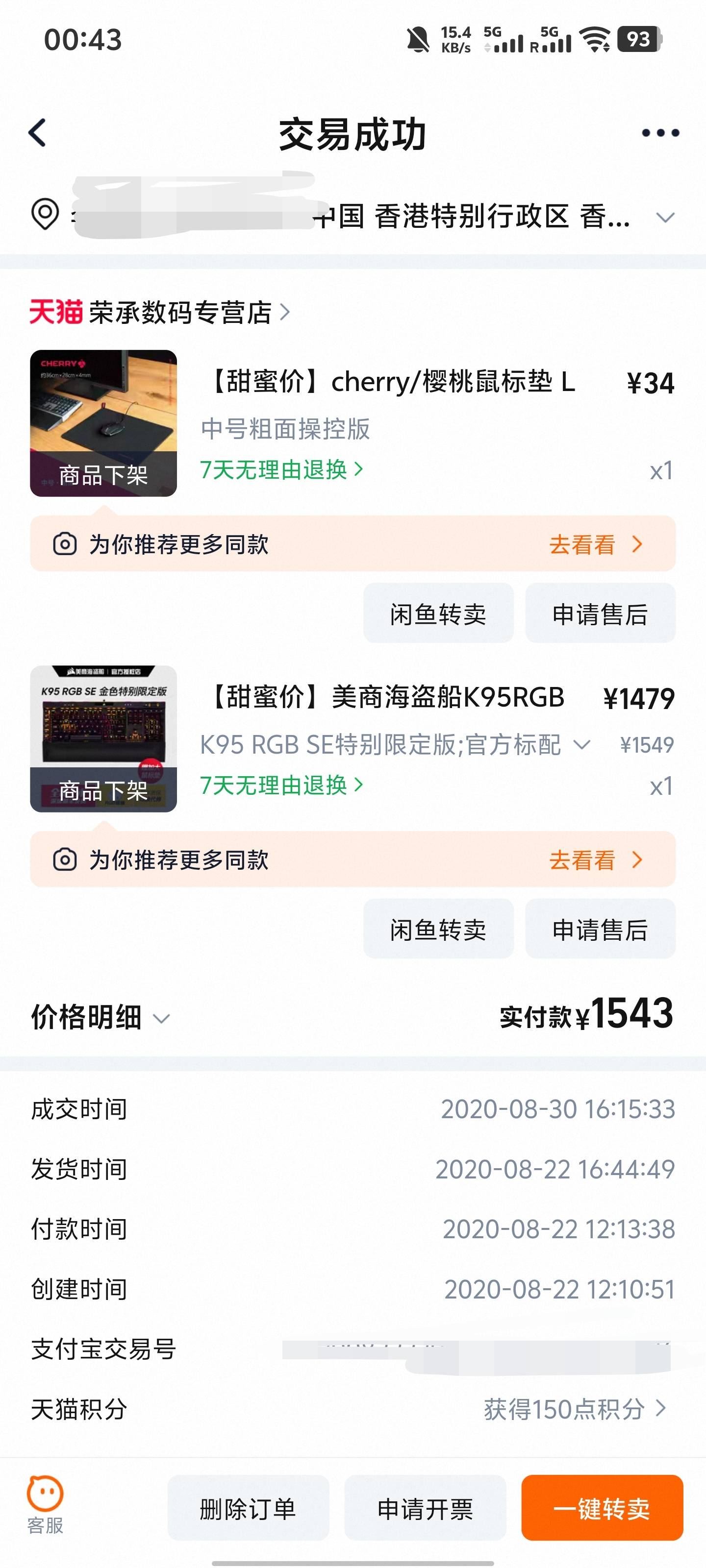706x1568 pixels.
Task: Open the K95 RGB SE variant dropdown
Action: click(583, 744)
